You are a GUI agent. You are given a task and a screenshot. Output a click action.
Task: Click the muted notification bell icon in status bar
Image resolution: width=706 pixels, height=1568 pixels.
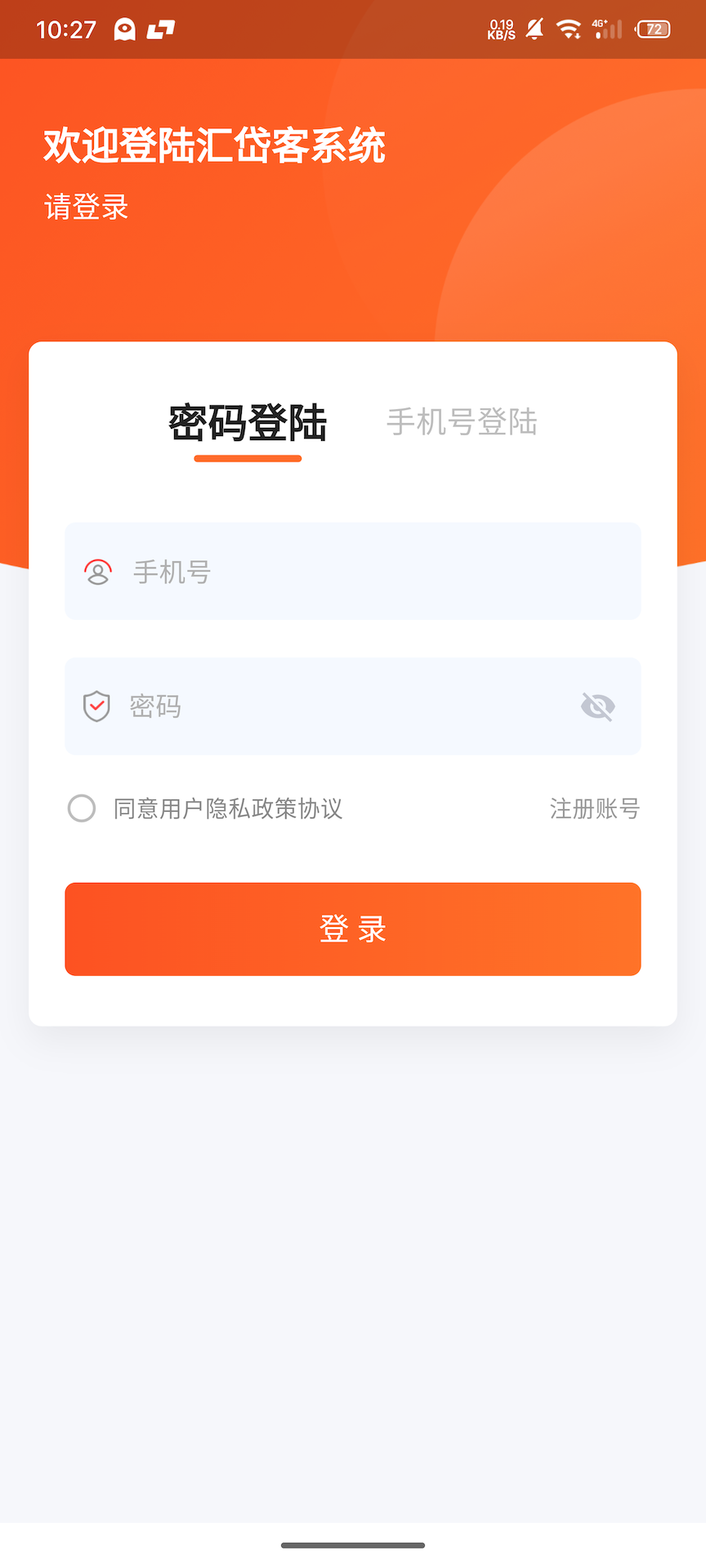[x=534, y=29]
